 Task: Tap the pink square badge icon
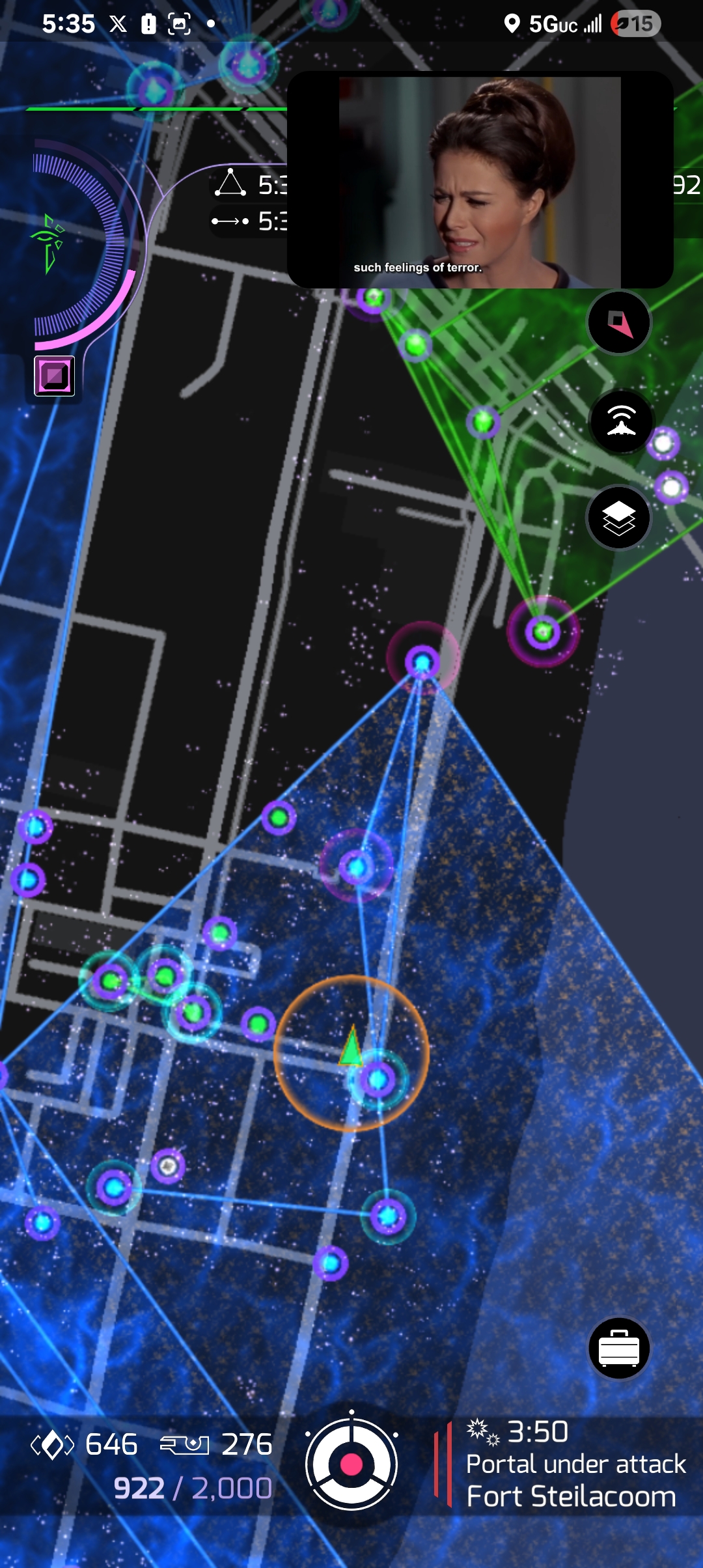[55, 376]
